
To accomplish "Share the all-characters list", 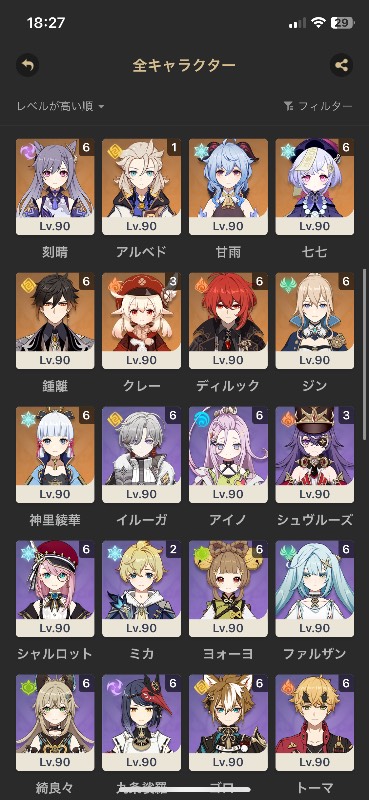I will (341, 65).
